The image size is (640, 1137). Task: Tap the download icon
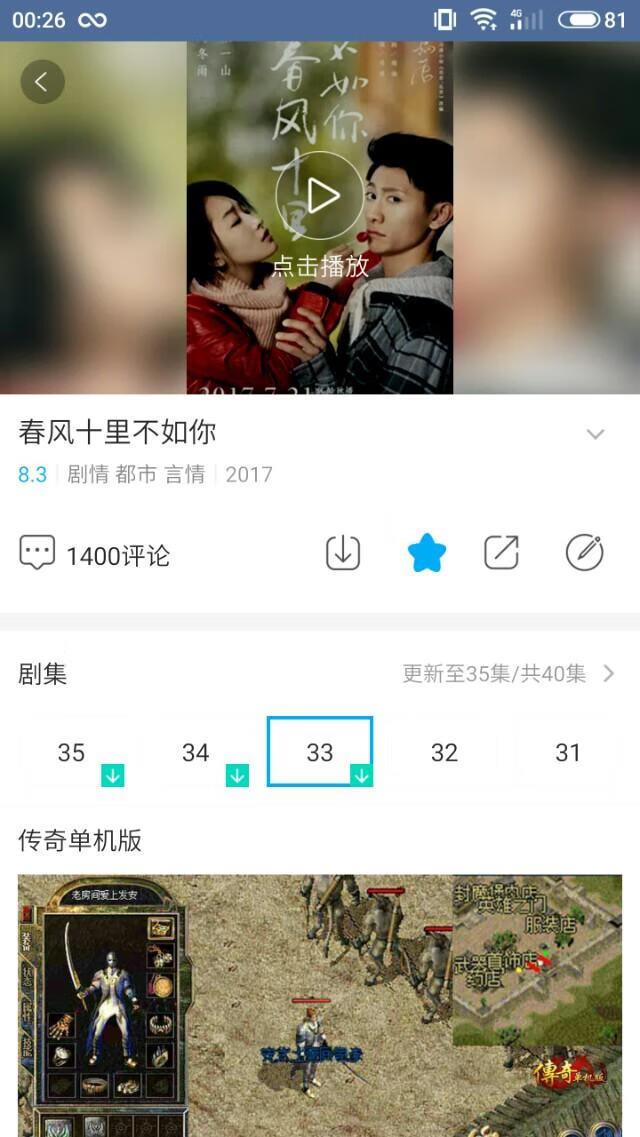pyautogui.click(x=343, y=553)
